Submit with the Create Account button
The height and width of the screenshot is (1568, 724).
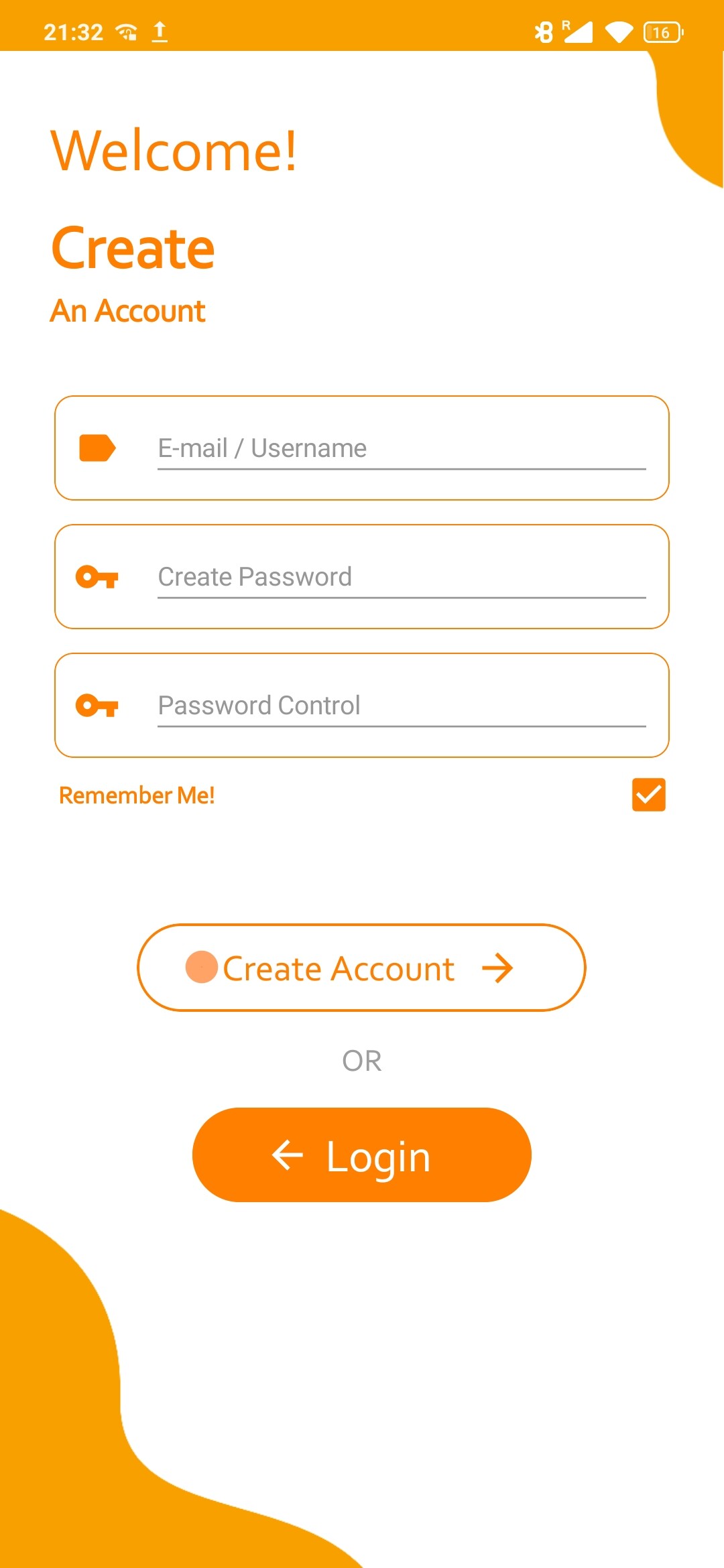pyautogui.click(x=361, y=968)
